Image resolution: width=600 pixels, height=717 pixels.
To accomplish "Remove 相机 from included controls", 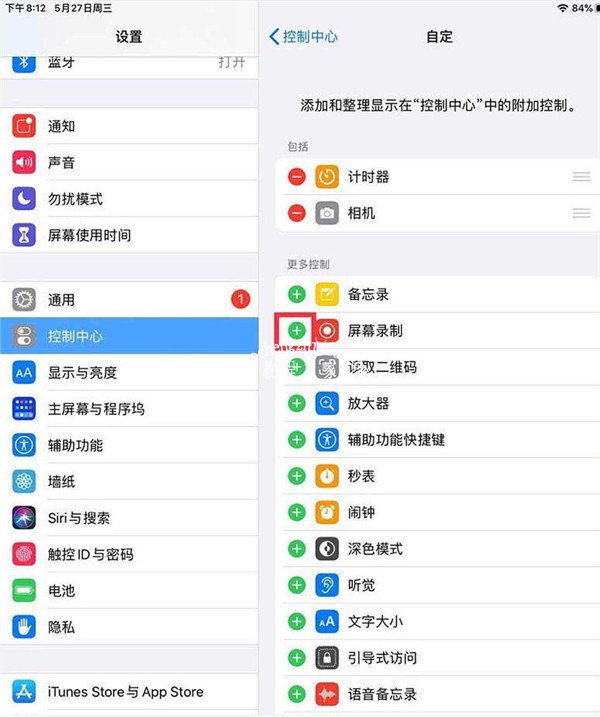I will [x=297, y=213].
